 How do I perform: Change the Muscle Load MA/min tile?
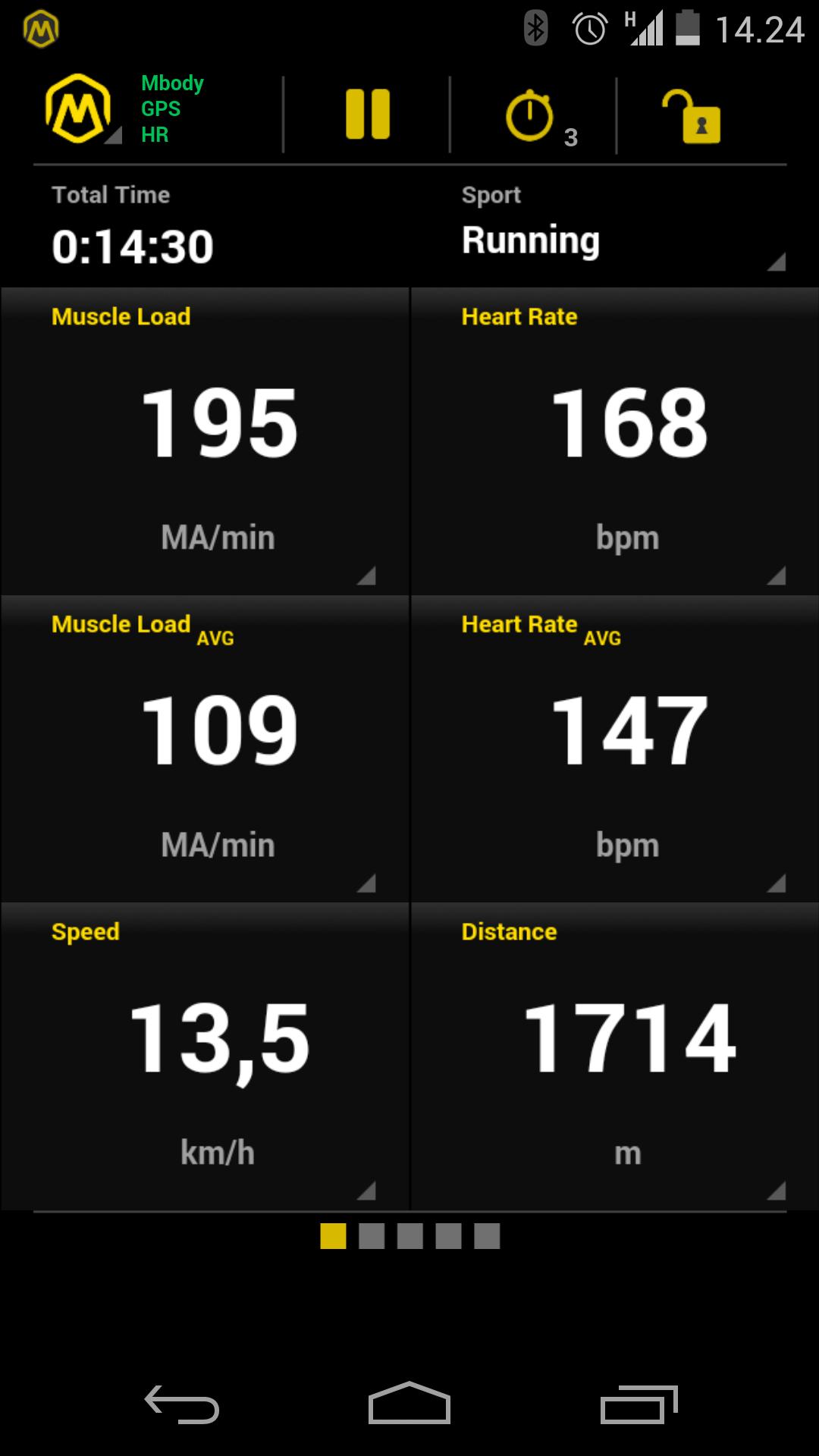(205, 441)
